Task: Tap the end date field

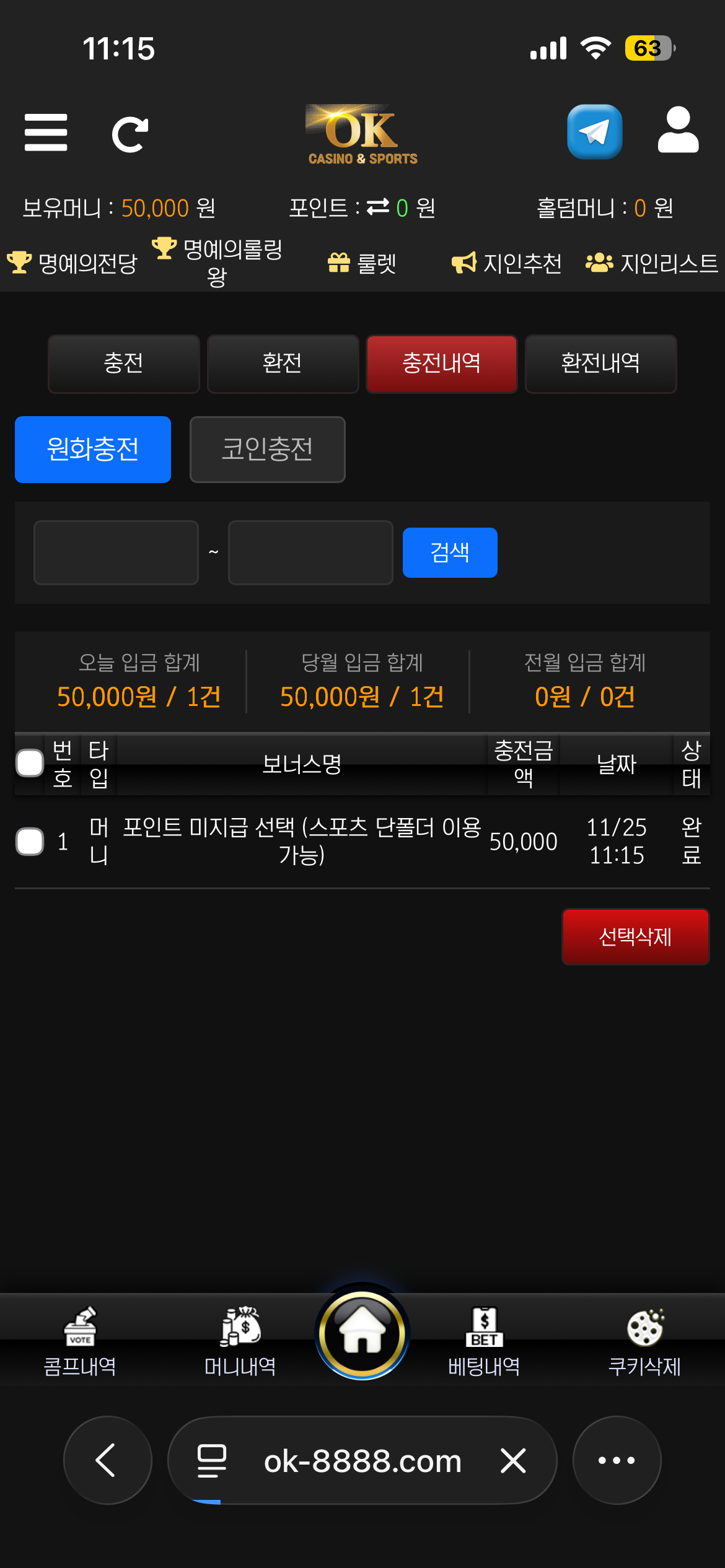Action: pyautogui.click(x=310, y=552)
